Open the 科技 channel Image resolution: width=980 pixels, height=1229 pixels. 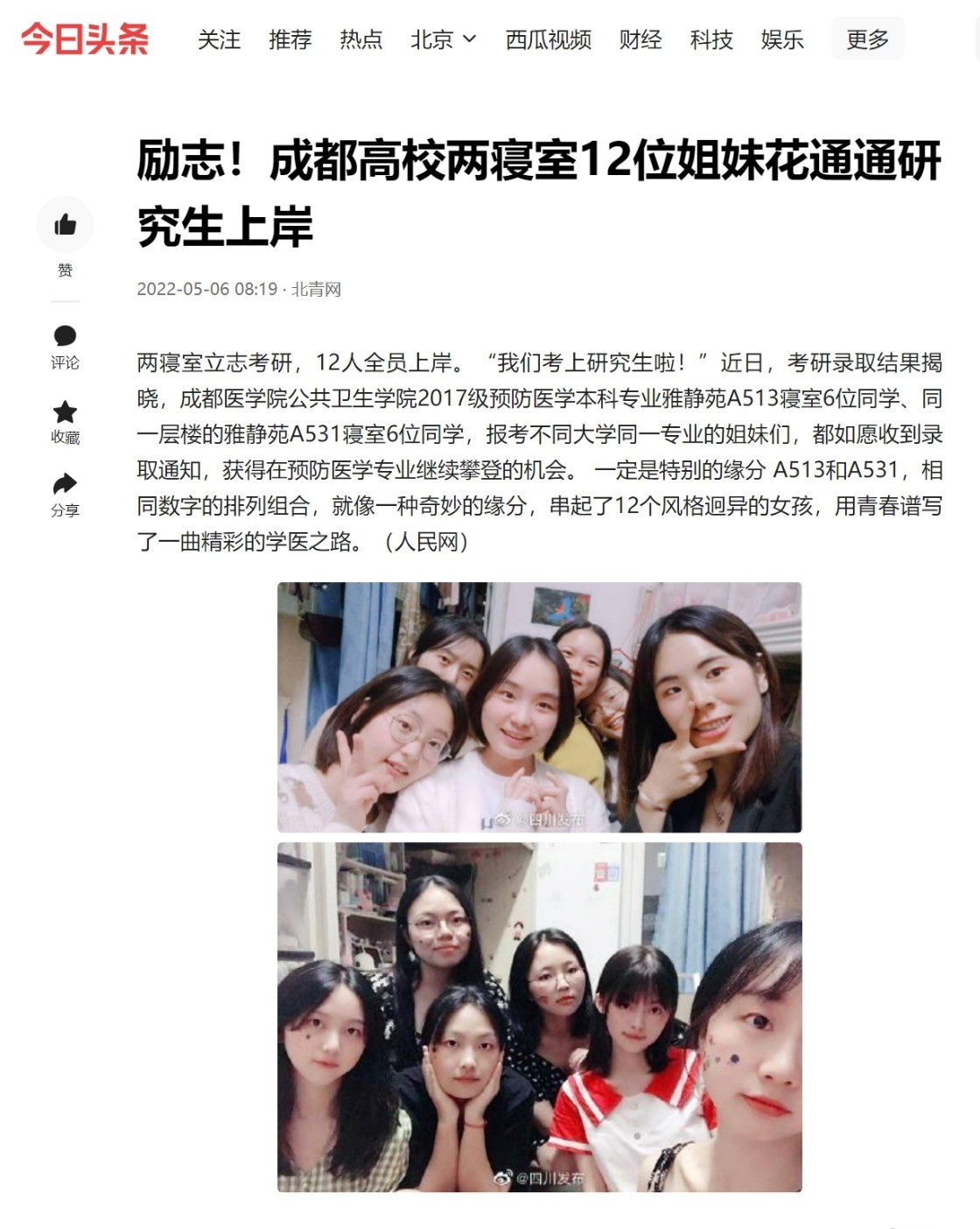pyautogui.click(x=711, y=39)
